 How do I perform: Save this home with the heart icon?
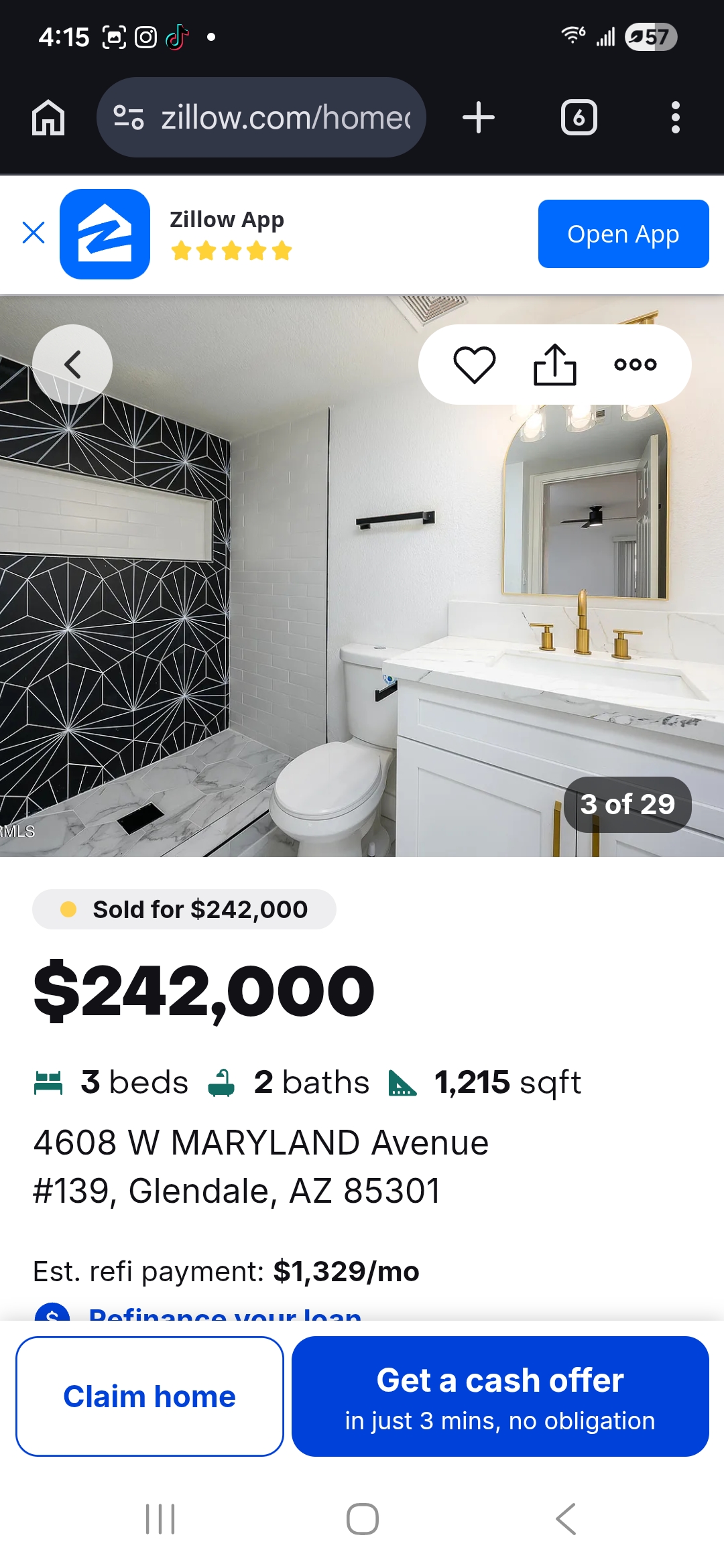[x=475, y=365]
